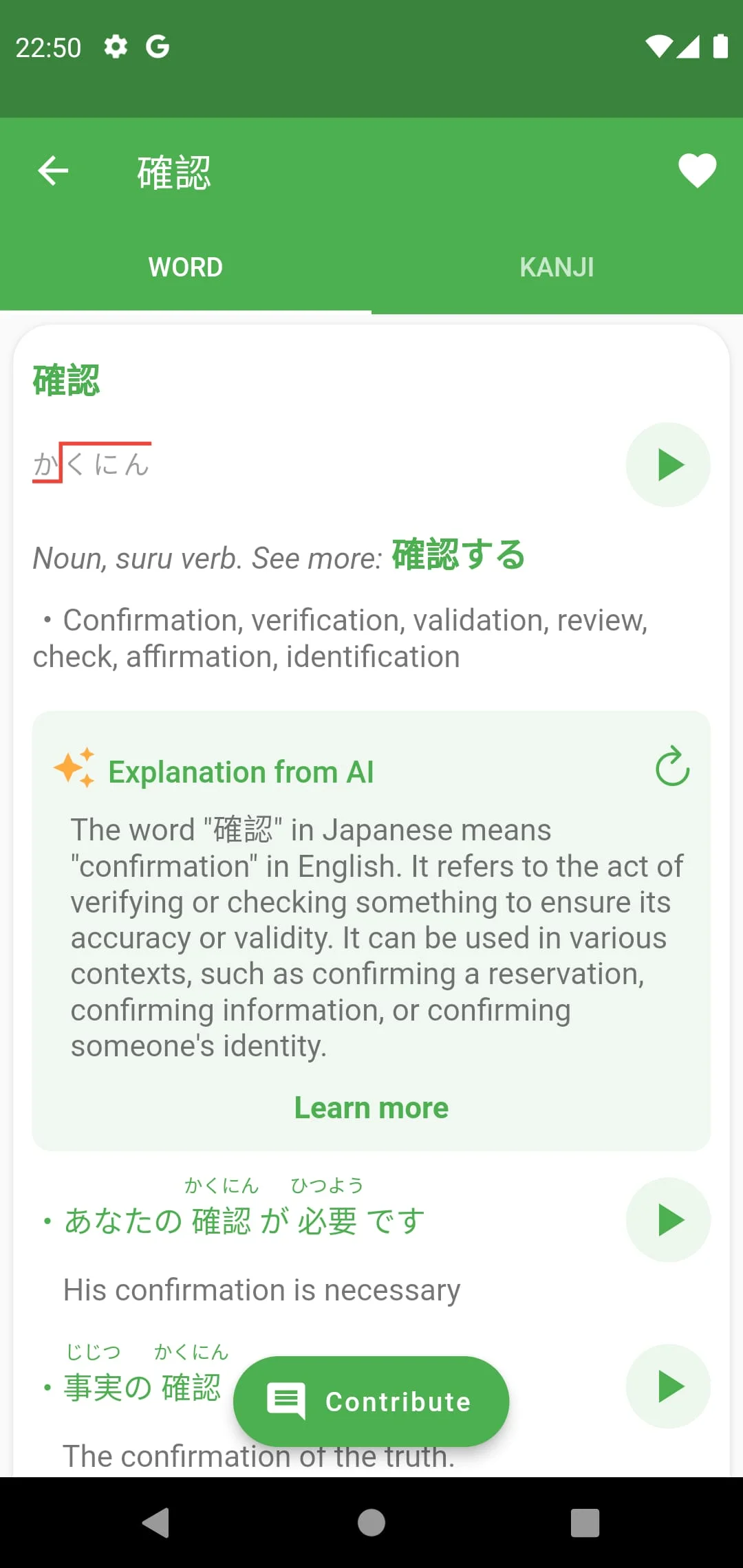The image size is (743, 1568).
Task: Play audio for あなたの確認が必要です
Action: click(x=667, y=1219)
